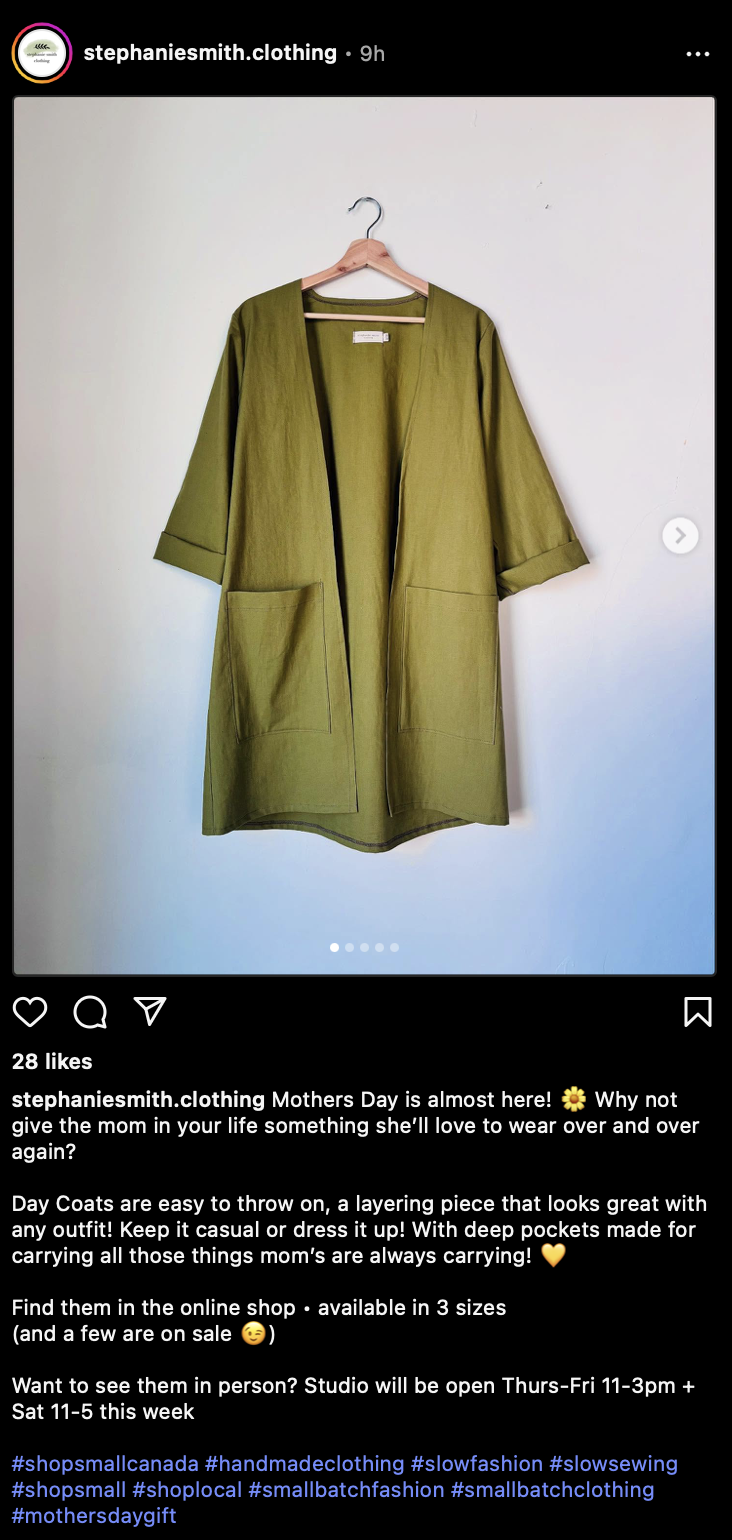Open stephaniesmith.clothing username in post header
This screenshot has height=1540, width=732.
pyautogui.click(x=210, y=53)
